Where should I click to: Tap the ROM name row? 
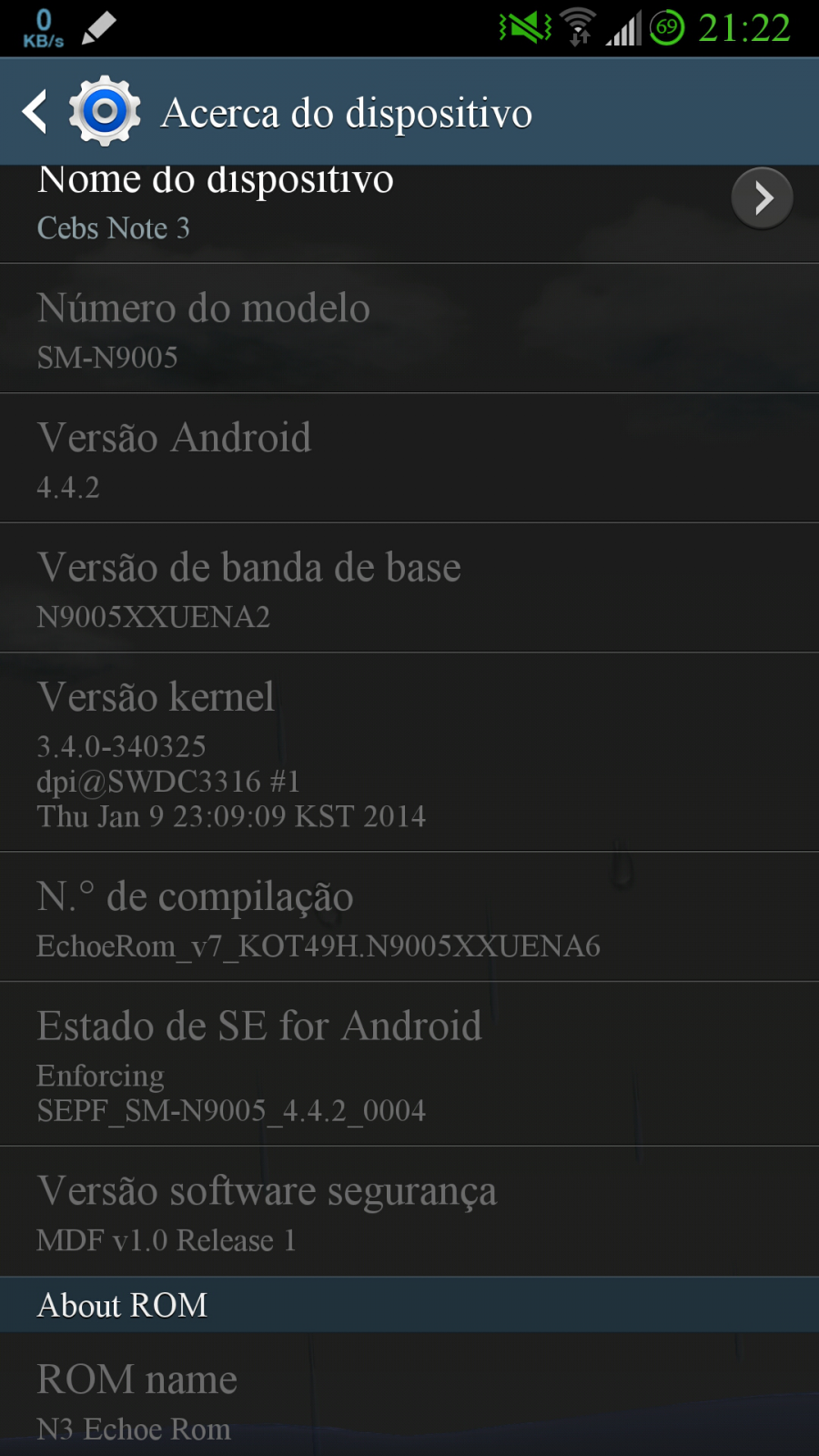409,1395
